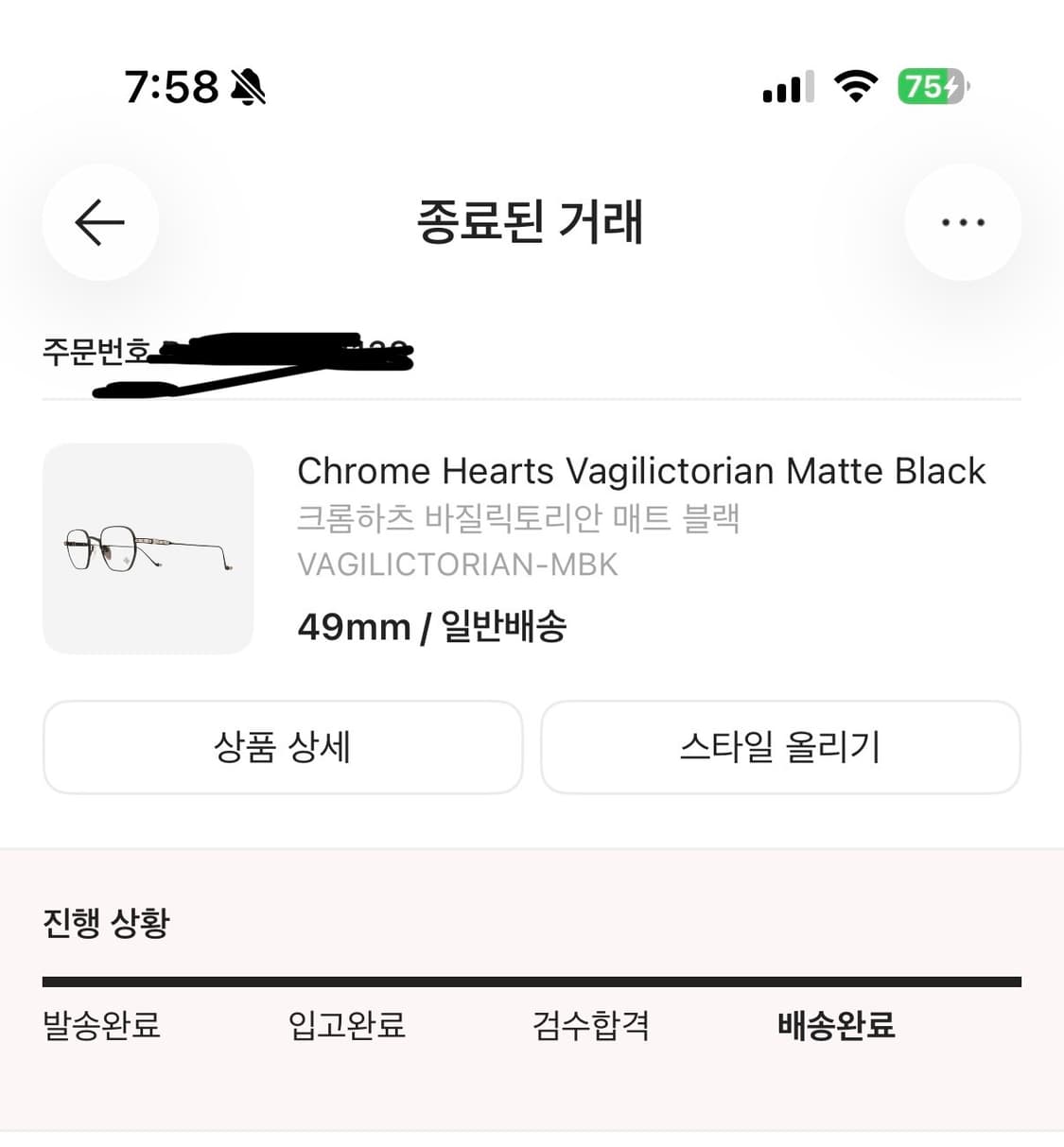
Task: Tap the Wi-Fi status icon
Action: [x=854, y=87]
